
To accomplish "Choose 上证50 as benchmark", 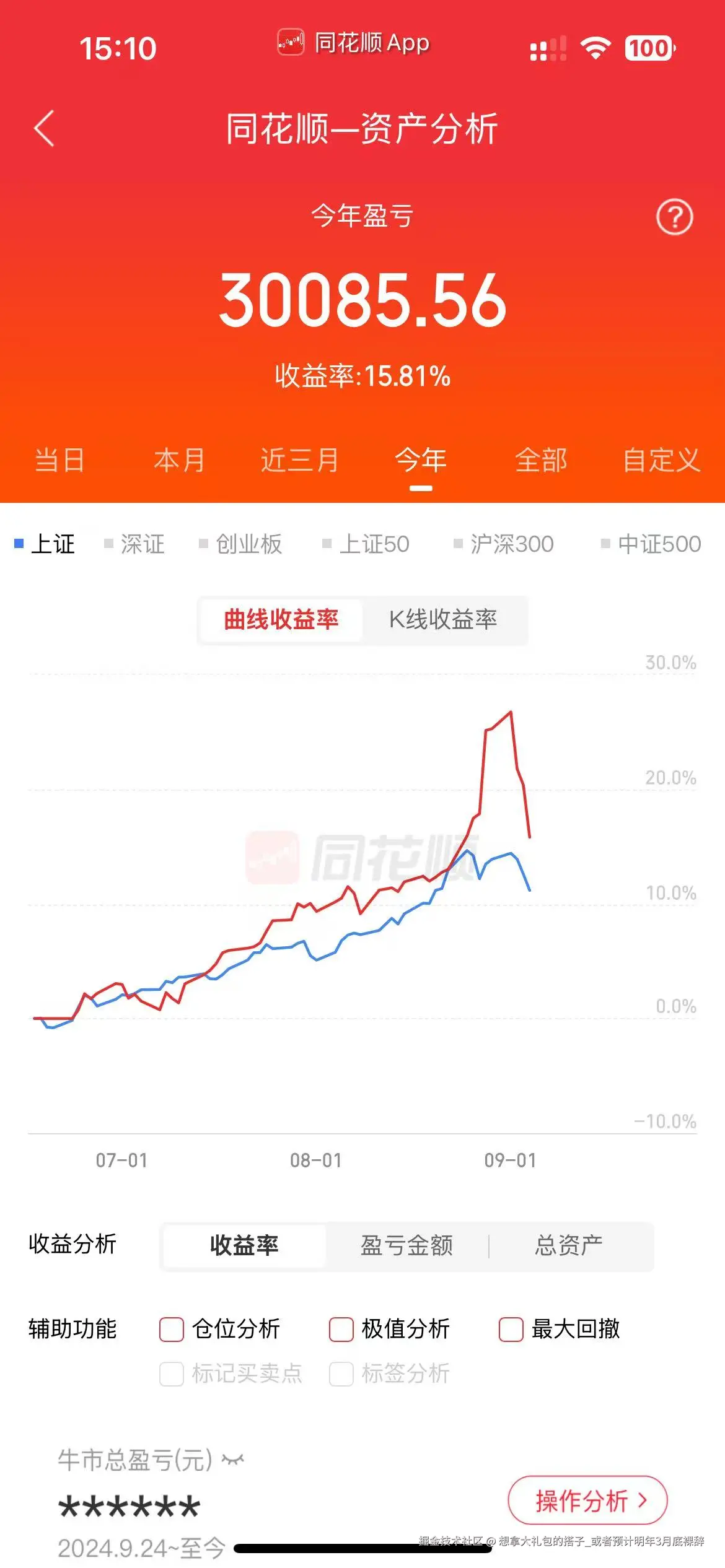I will [x=367, y=544].
